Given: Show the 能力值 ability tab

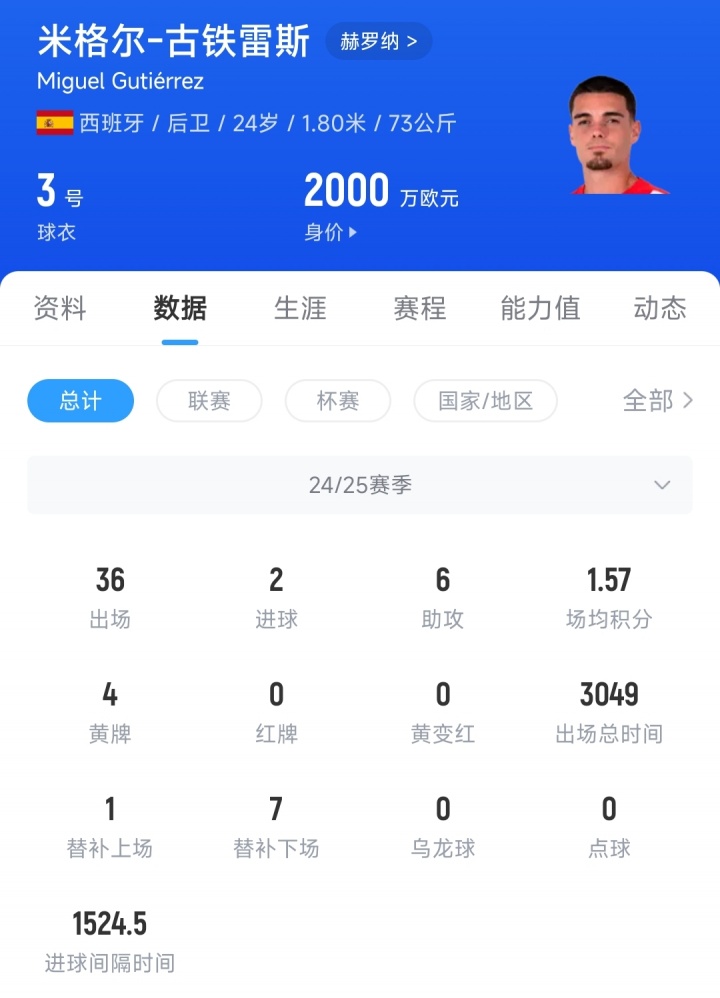Looking at the screenshot, I should click(x=540, y=308).
